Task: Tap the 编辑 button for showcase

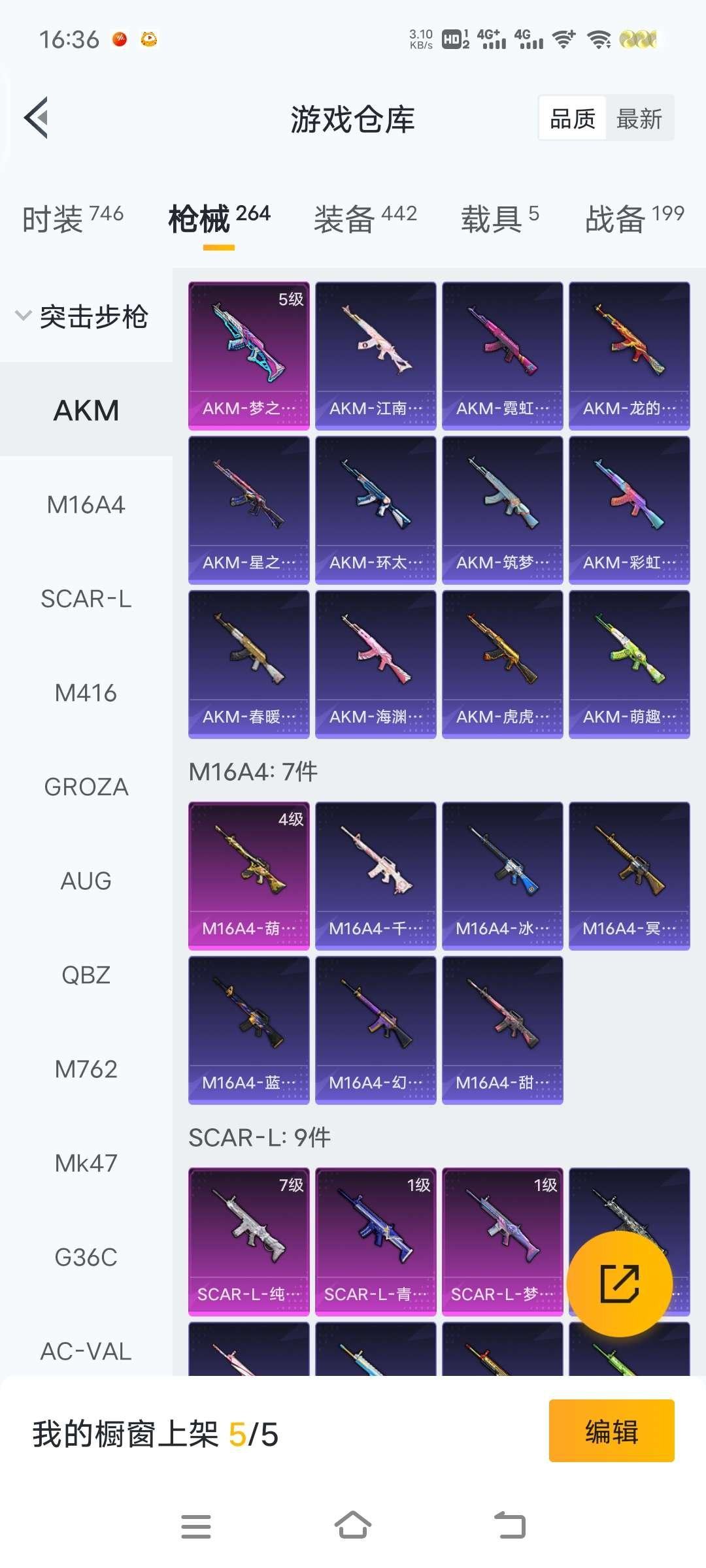Action: click(x=611, y=1431)
